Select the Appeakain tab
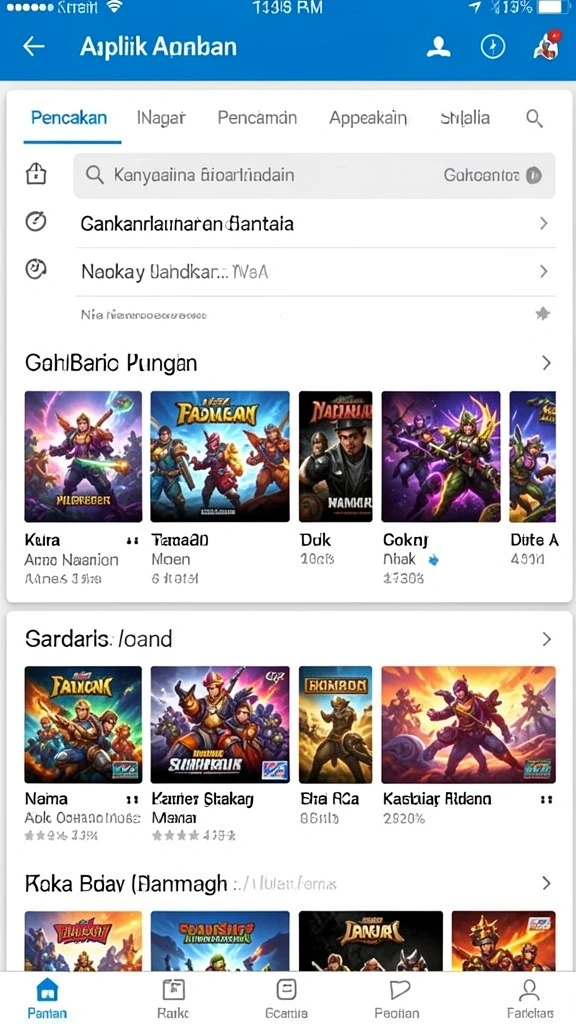This screenshot has width=576, height=1024. 368,118
